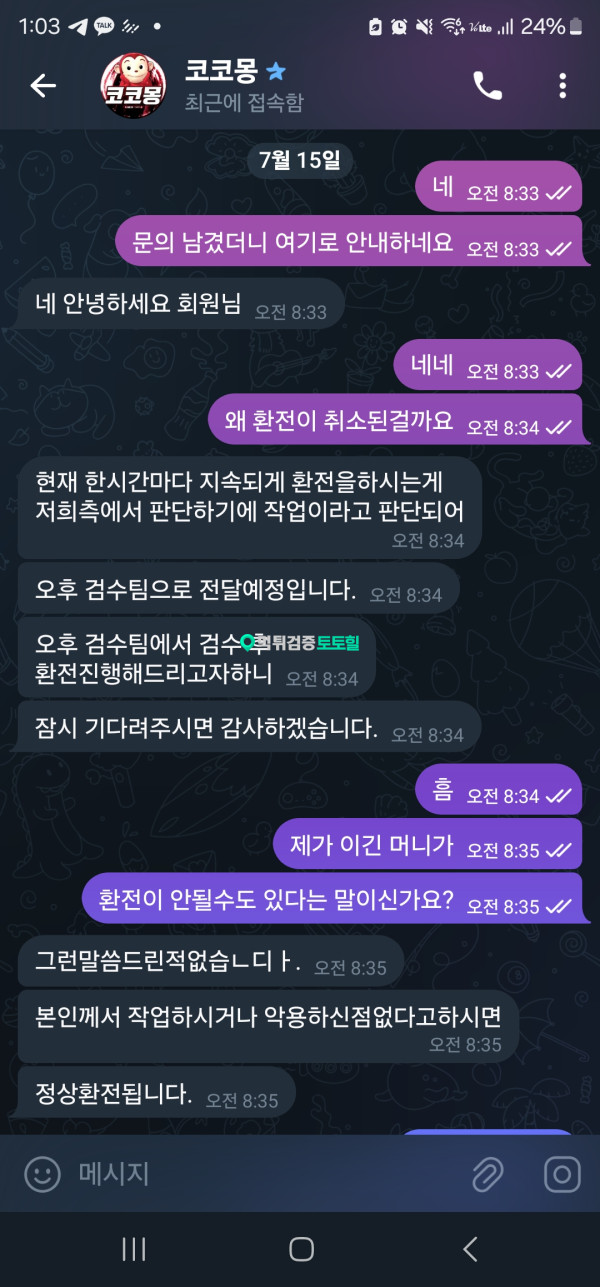The image size is (600, 1287).
Task: Go to the home screen
Action: [301, 1248]
